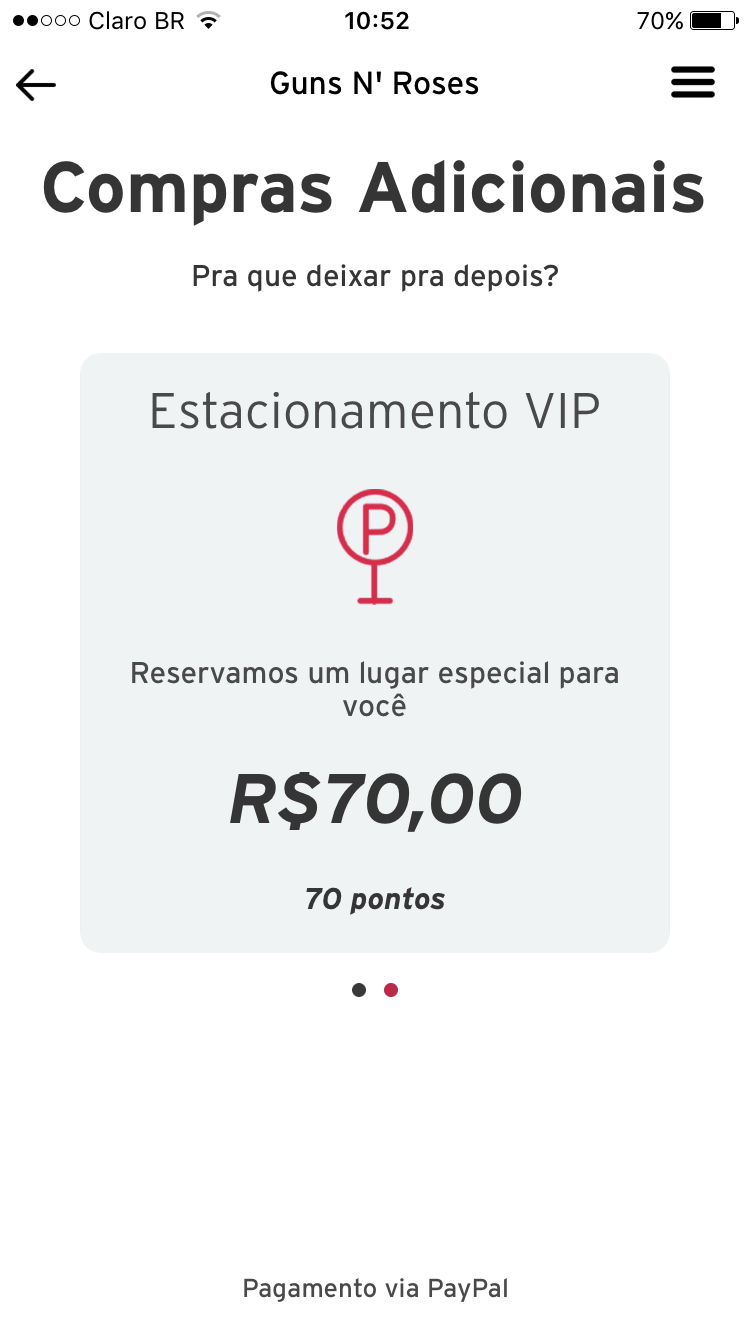Jump to the first page indicator dot
Image resolution: width=750 pixels, height=1334 pixels.
pos(359,990)
